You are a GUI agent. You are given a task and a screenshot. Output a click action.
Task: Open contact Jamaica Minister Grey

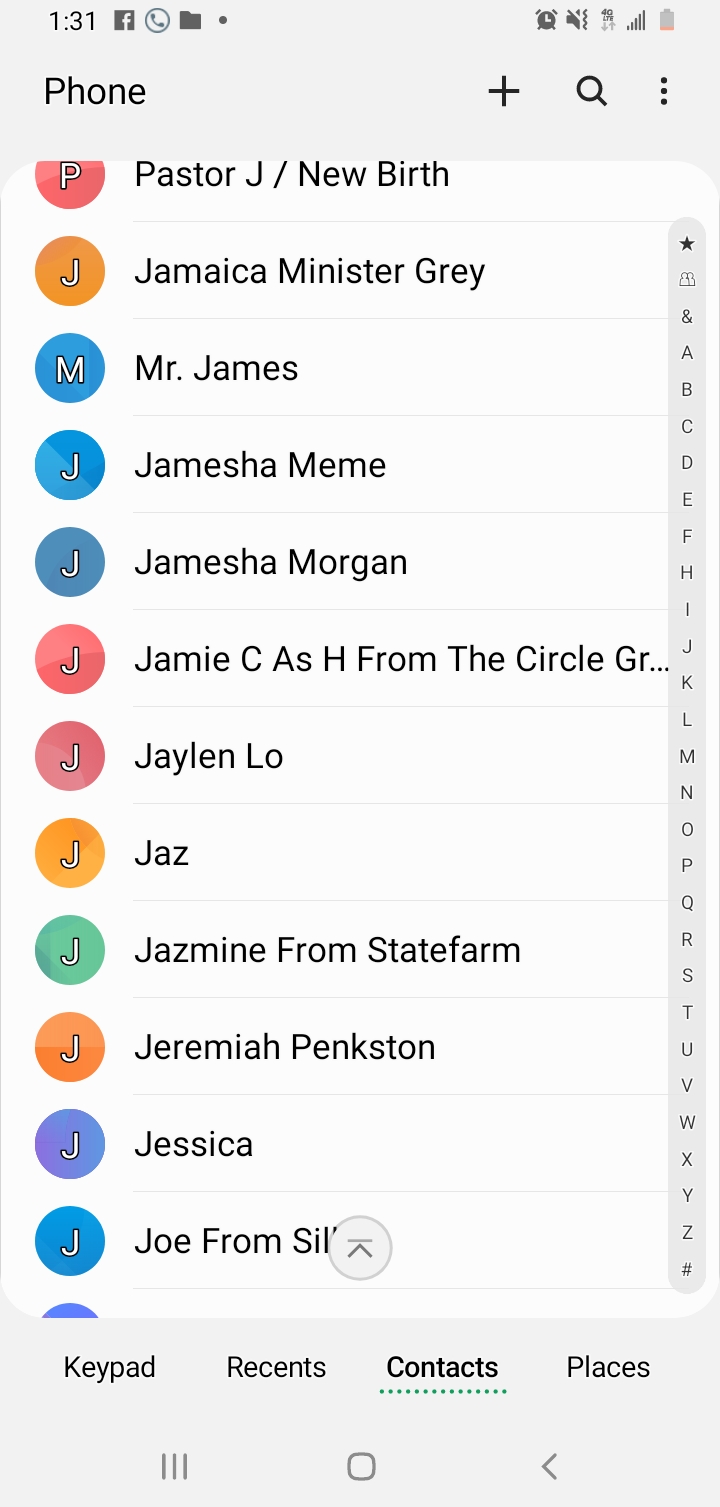(x=350, y=271)
